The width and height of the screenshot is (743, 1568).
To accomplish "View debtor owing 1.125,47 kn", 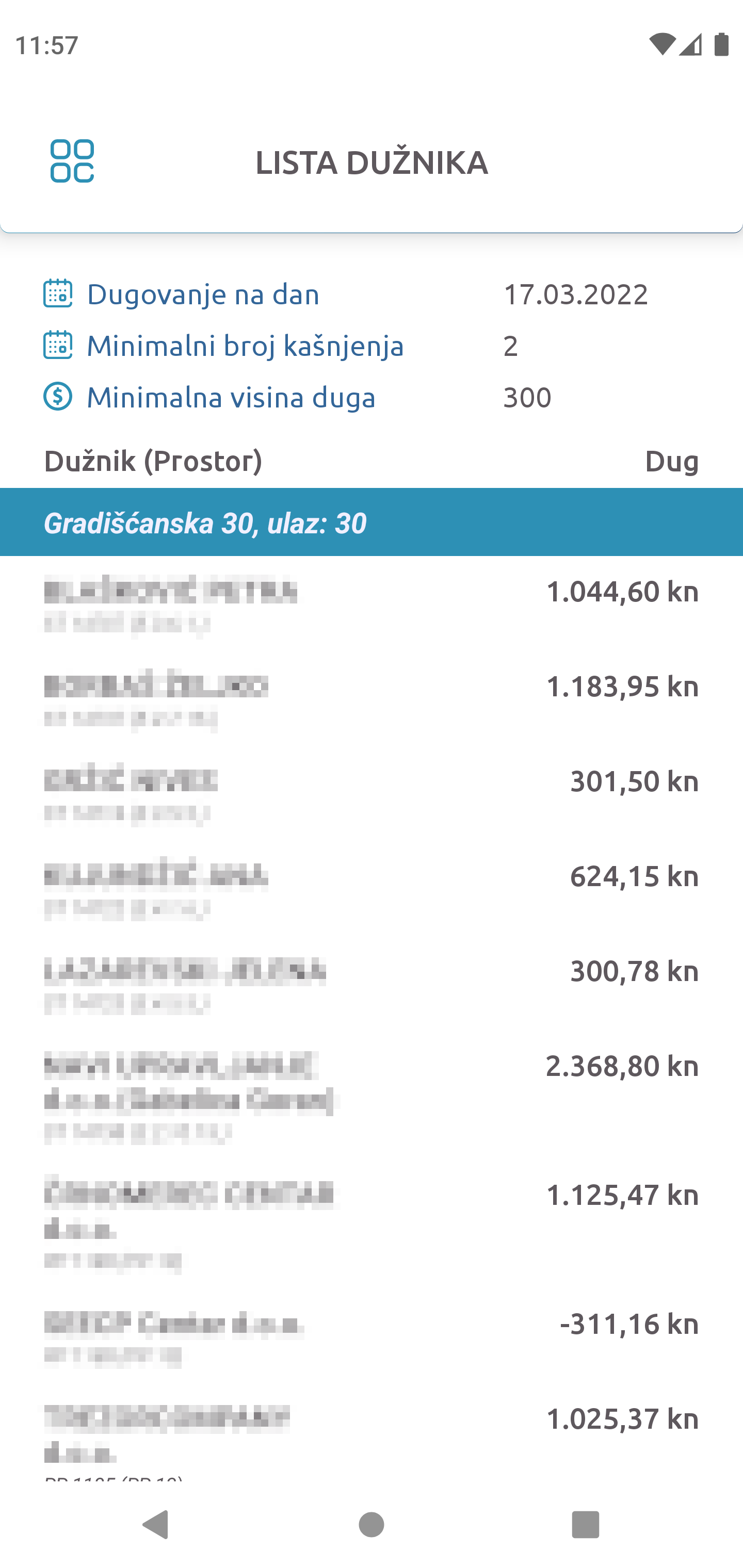I will click(x=372, y=1222).
